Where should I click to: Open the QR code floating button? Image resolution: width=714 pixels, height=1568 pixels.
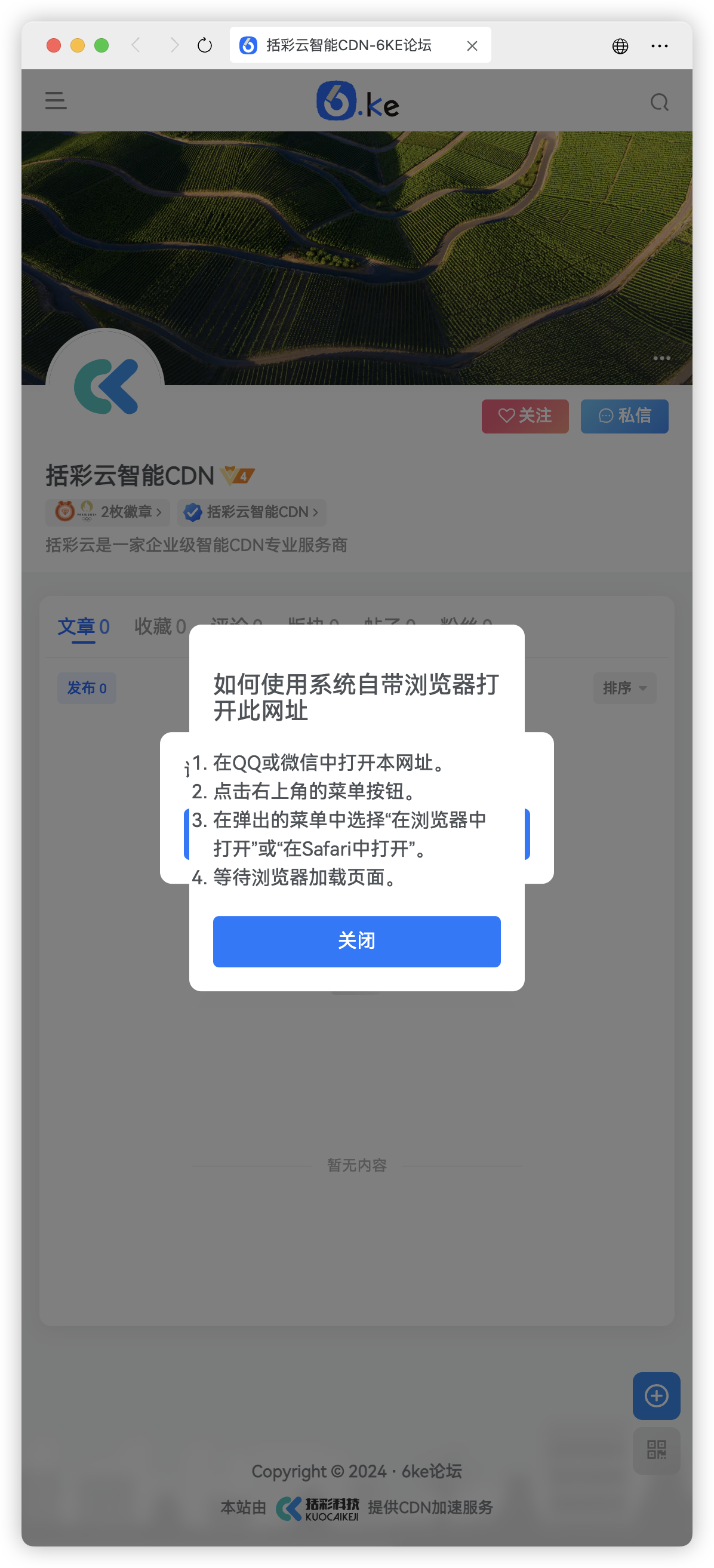(656, 1450)
